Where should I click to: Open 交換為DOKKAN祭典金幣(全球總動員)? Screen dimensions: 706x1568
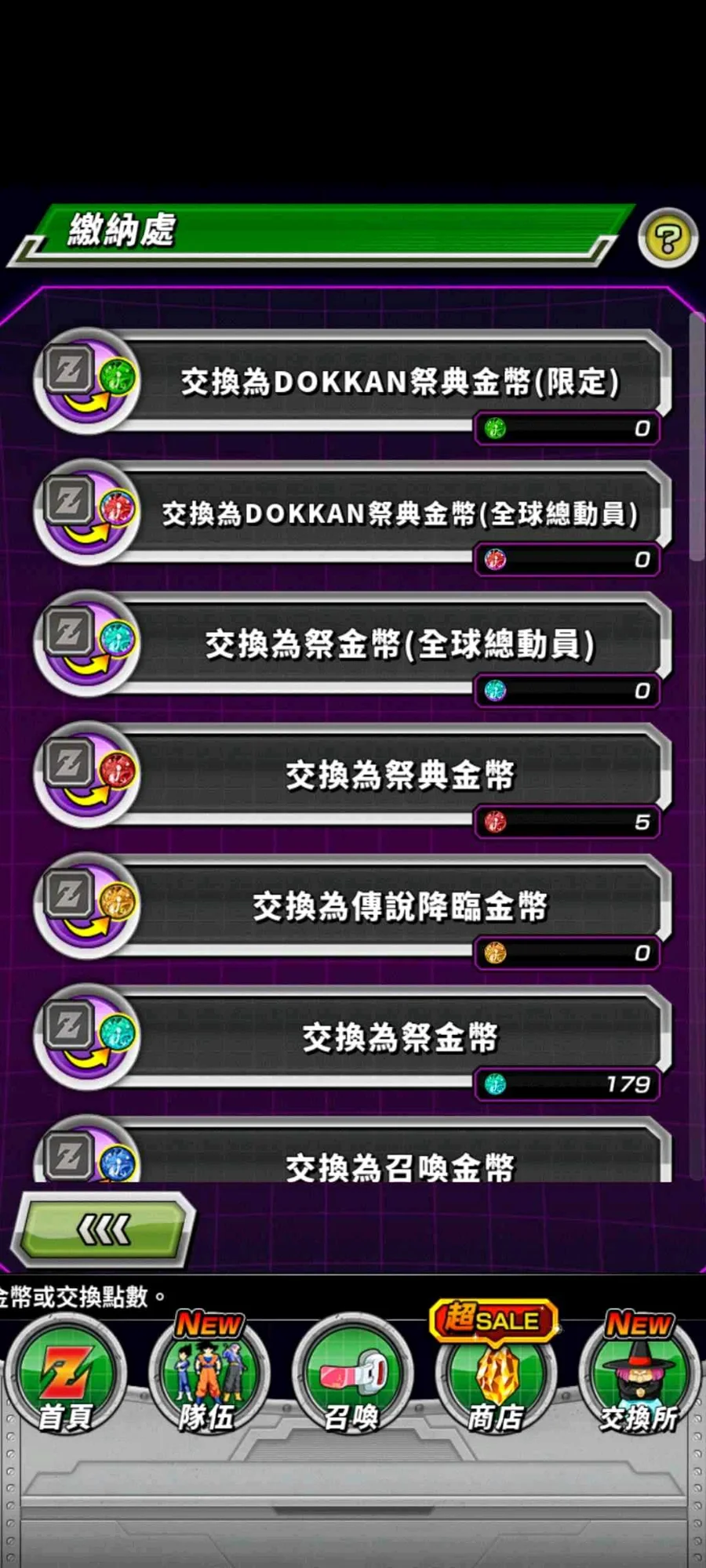coord(398,514)
